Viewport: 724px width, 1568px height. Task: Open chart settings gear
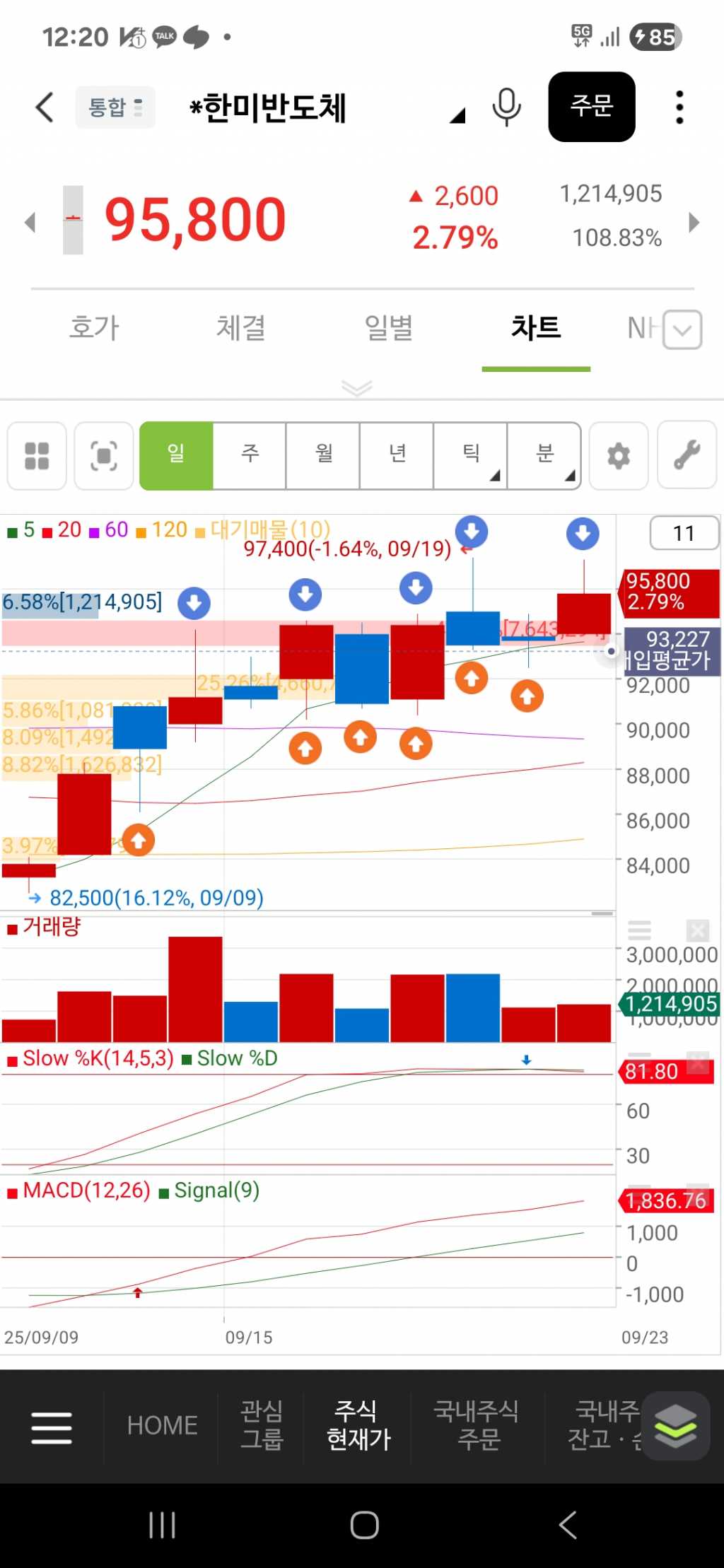coord(619,456)
